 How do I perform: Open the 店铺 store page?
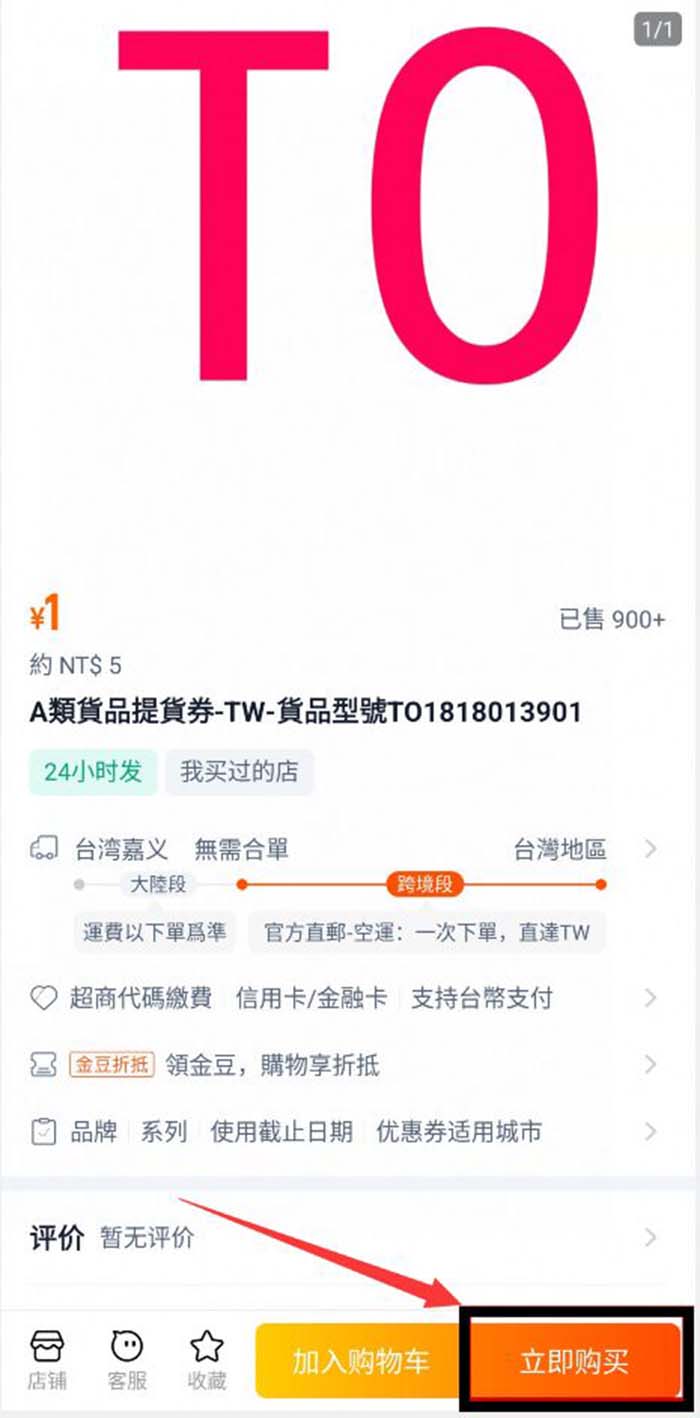pos(47,1362)
